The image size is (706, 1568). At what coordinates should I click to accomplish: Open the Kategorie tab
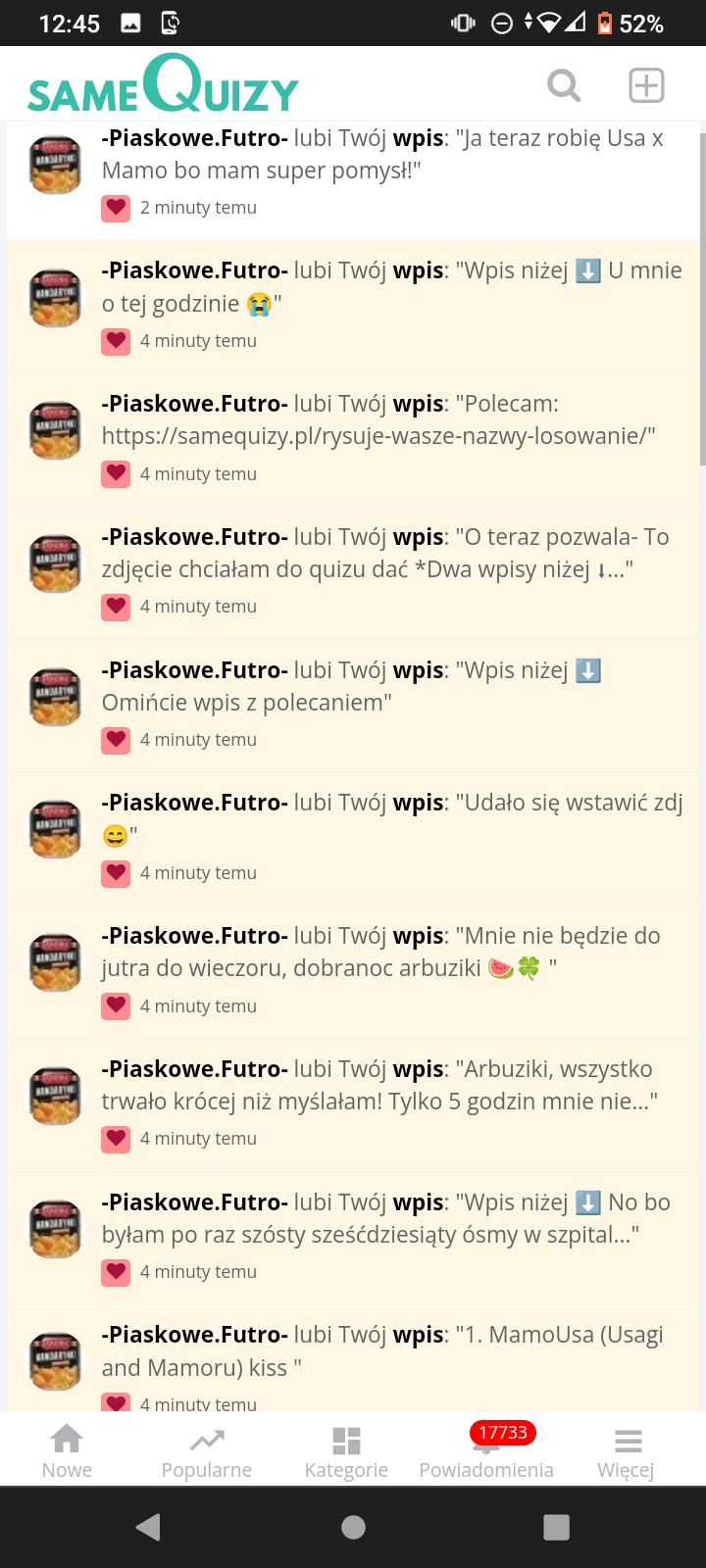coord(346,1450)
